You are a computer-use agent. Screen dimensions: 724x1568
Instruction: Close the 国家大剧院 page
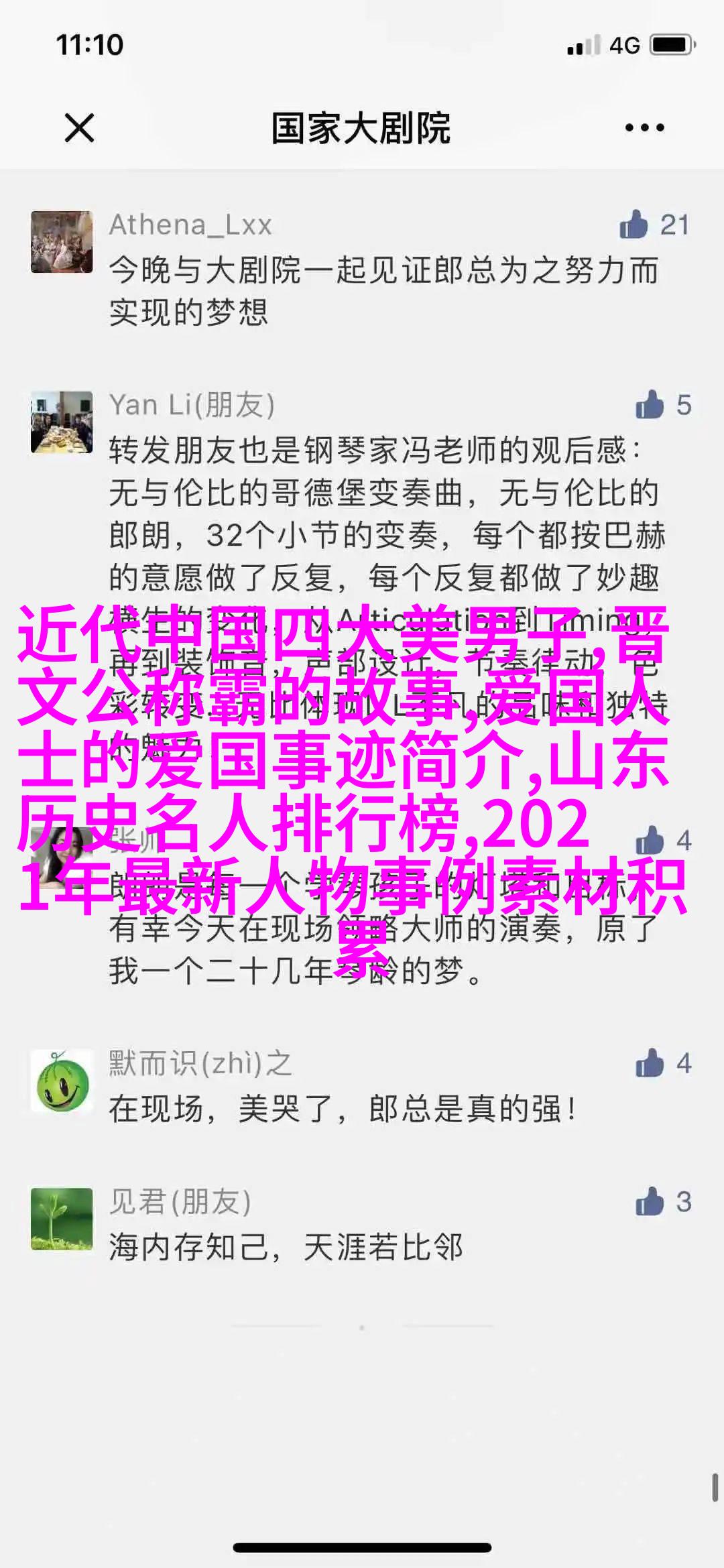tap(79, 127)
